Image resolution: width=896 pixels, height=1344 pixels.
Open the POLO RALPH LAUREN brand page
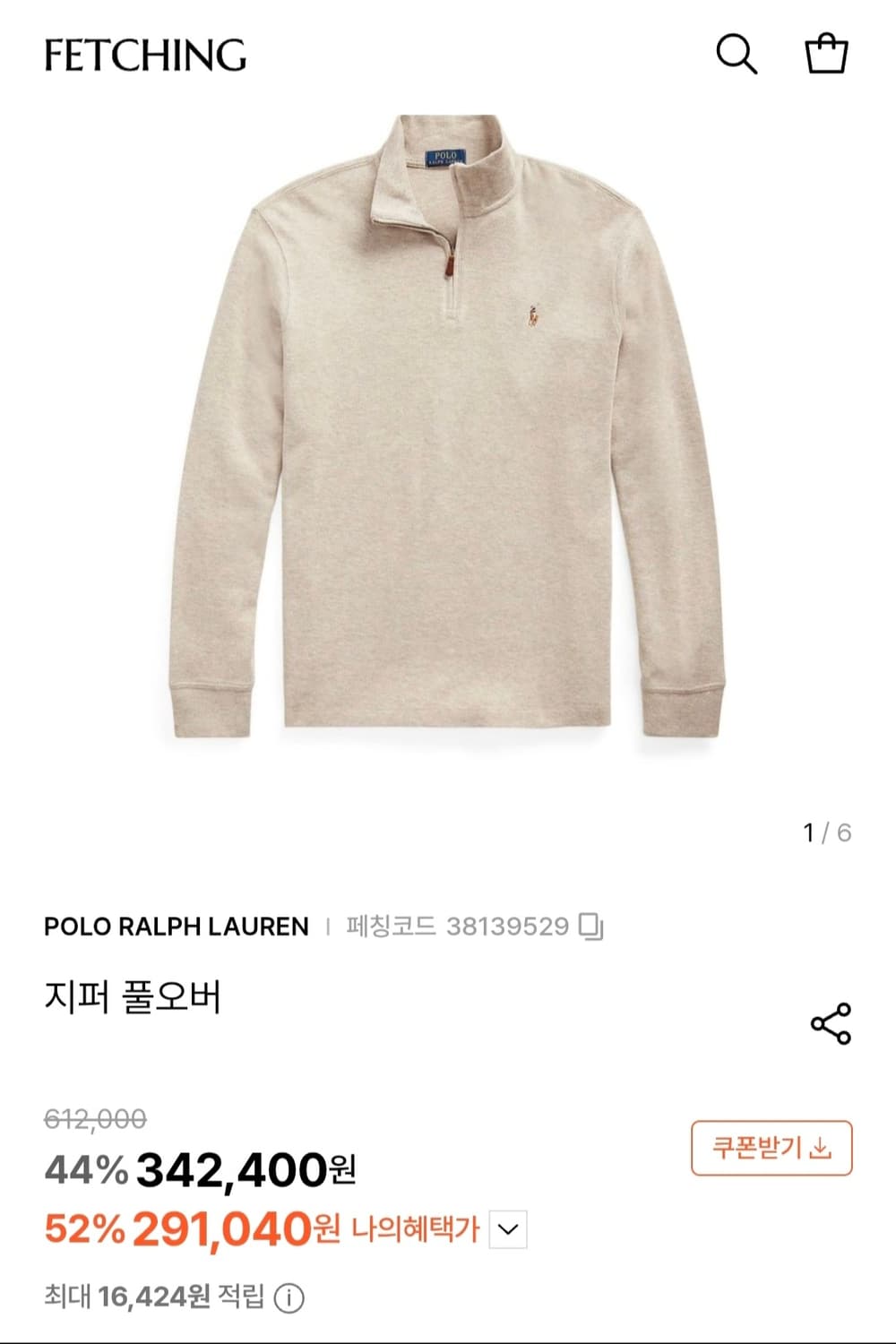[x=175, y=926]
